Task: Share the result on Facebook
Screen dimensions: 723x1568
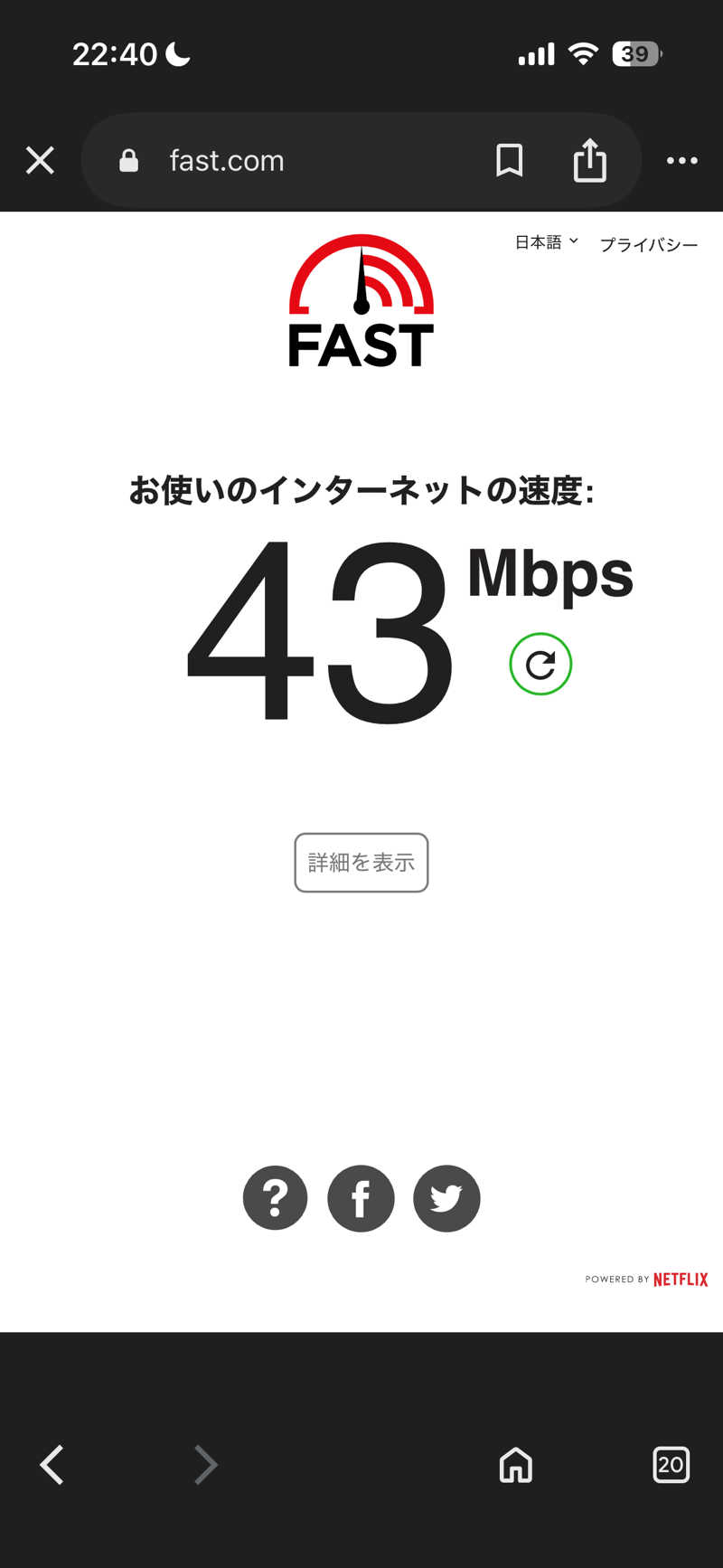Action: [361, 1198]
